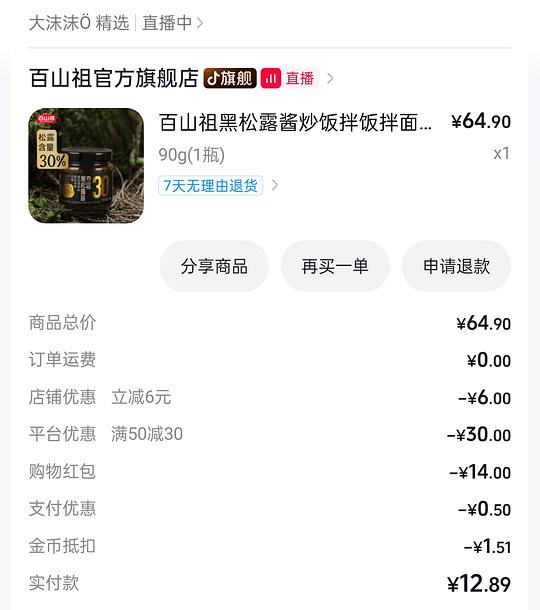Tap 分享商品 button
The image size is (540, 610).
click(214, 266)
